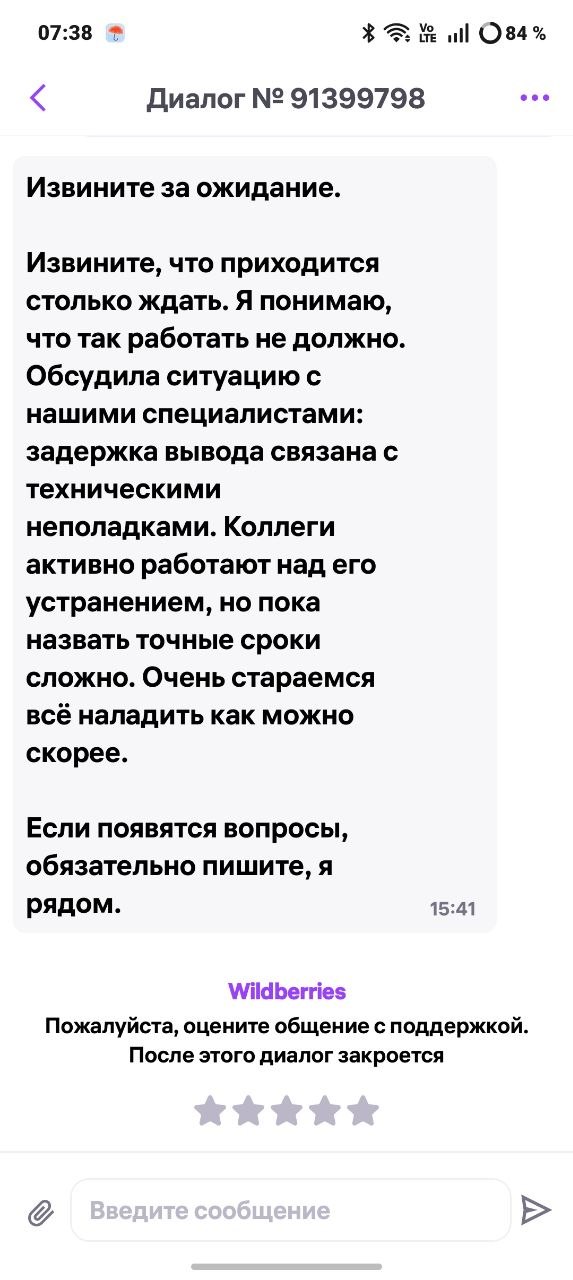Viewport: 573px width, 1280px height.
Task: Send the message with the arrow icon
Action: click(x=536, y=1211)
